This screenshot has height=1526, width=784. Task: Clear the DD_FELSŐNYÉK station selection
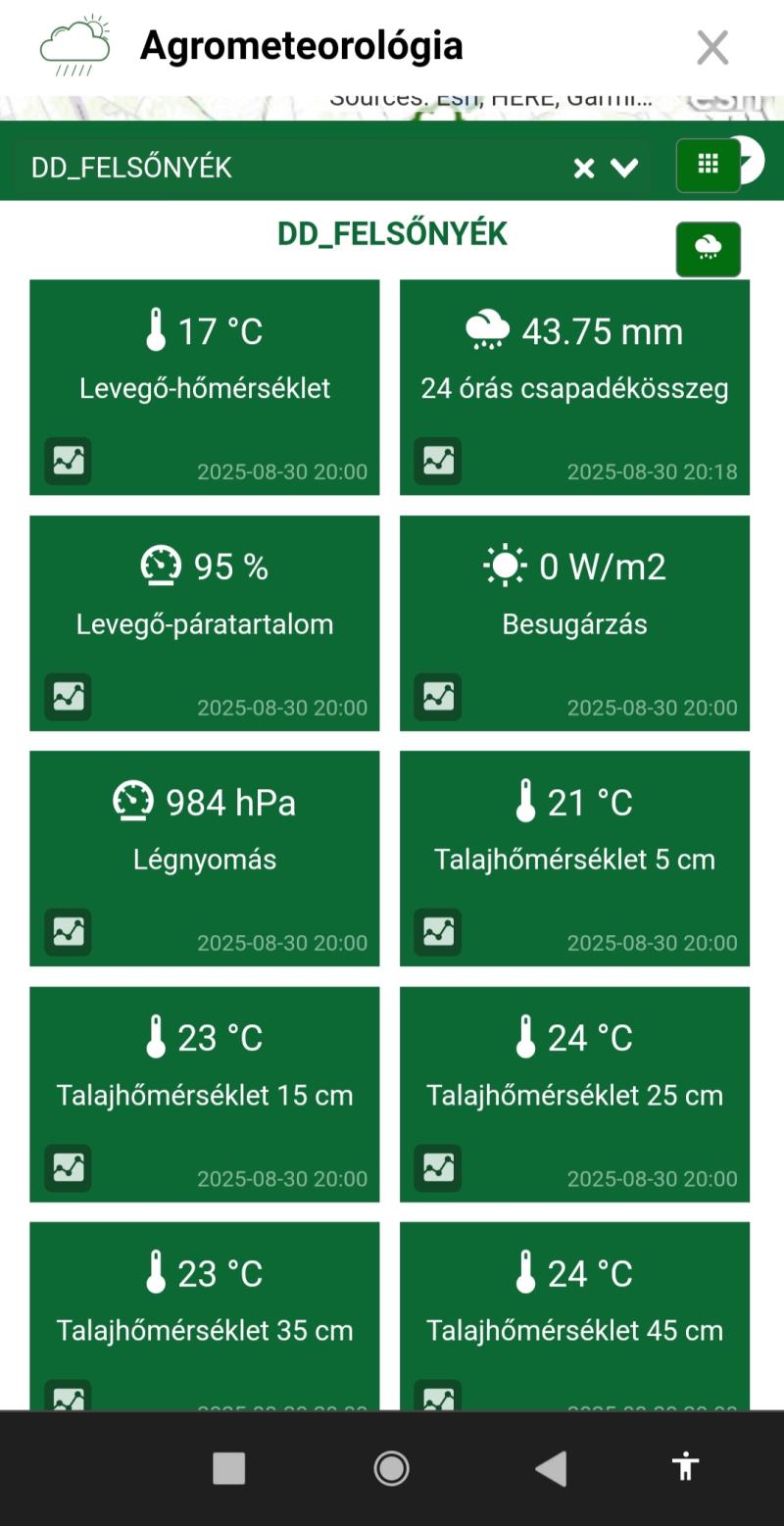(584, 169)
